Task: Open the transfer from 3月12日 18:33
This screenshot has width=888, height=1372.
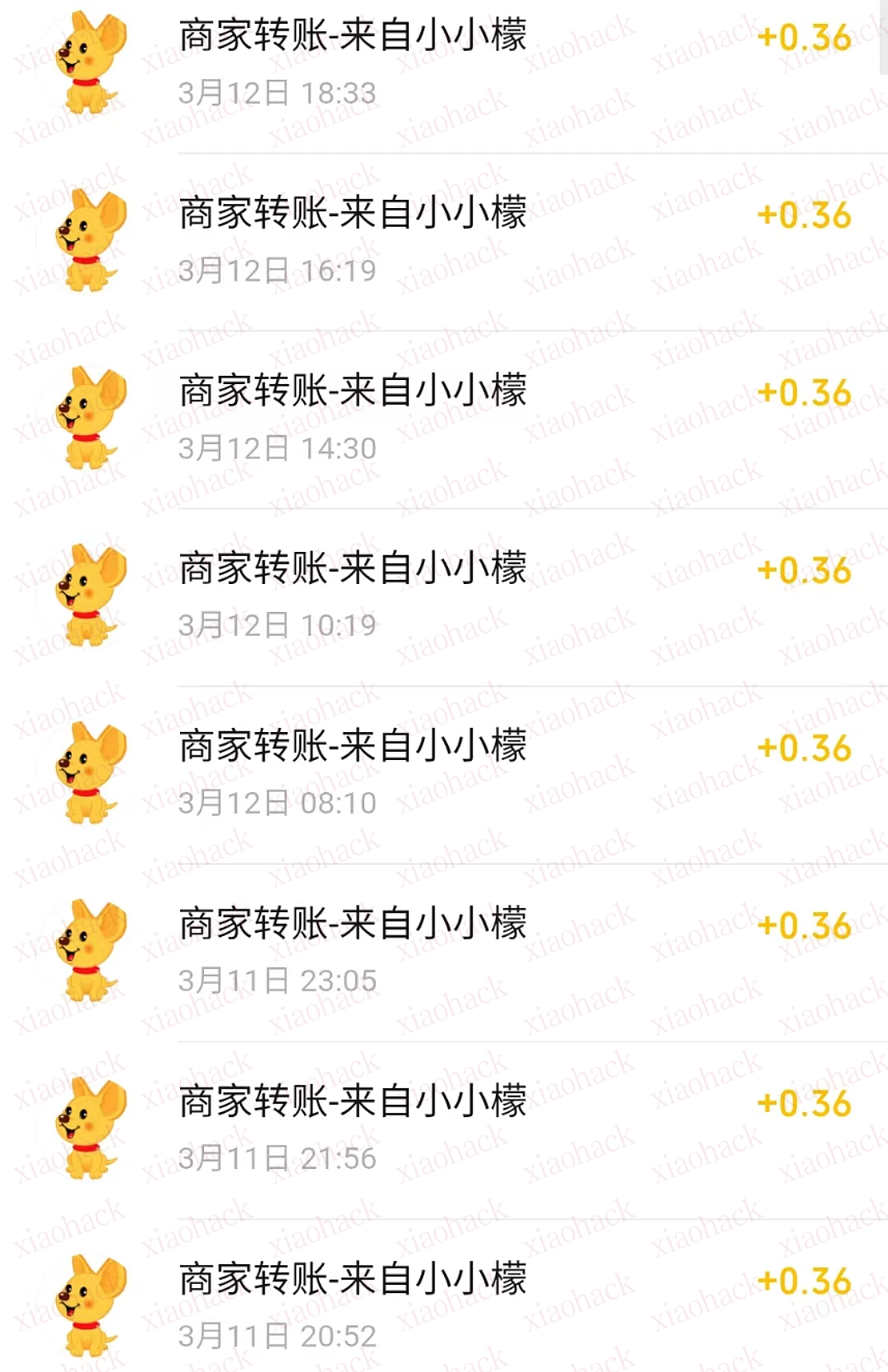Action: point(444,63)
